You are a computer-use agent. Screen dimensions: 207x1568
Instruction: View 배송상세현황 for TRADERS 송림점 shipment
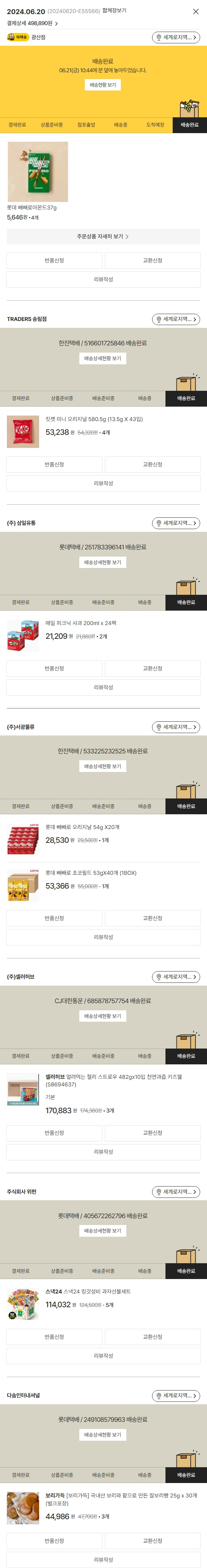[103, 358]
